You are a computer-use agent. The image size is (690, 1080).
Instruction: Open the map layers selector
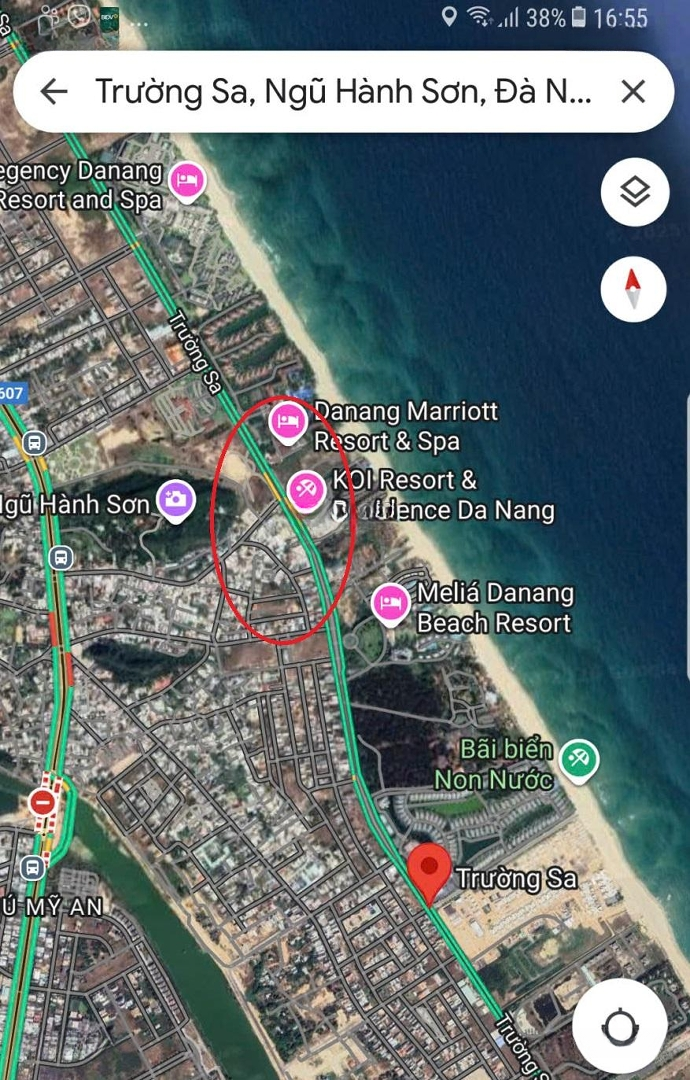click(x=634, y=191)
